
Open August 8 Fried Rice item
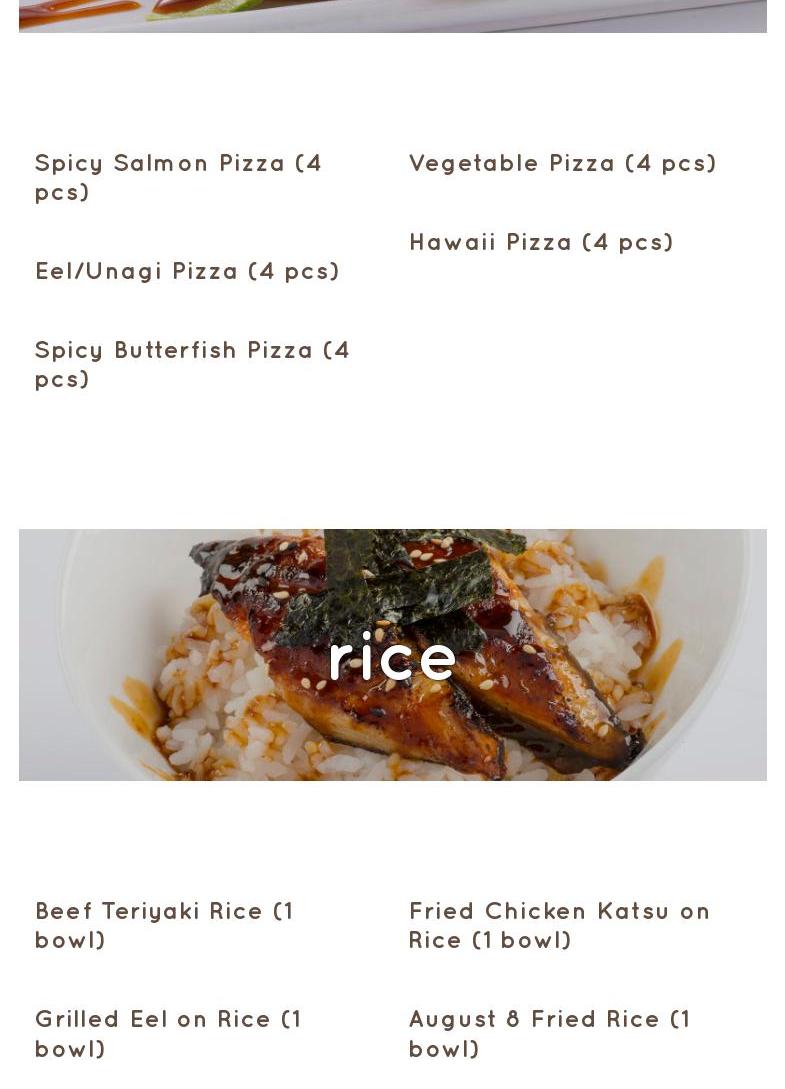coord(549,1033)
